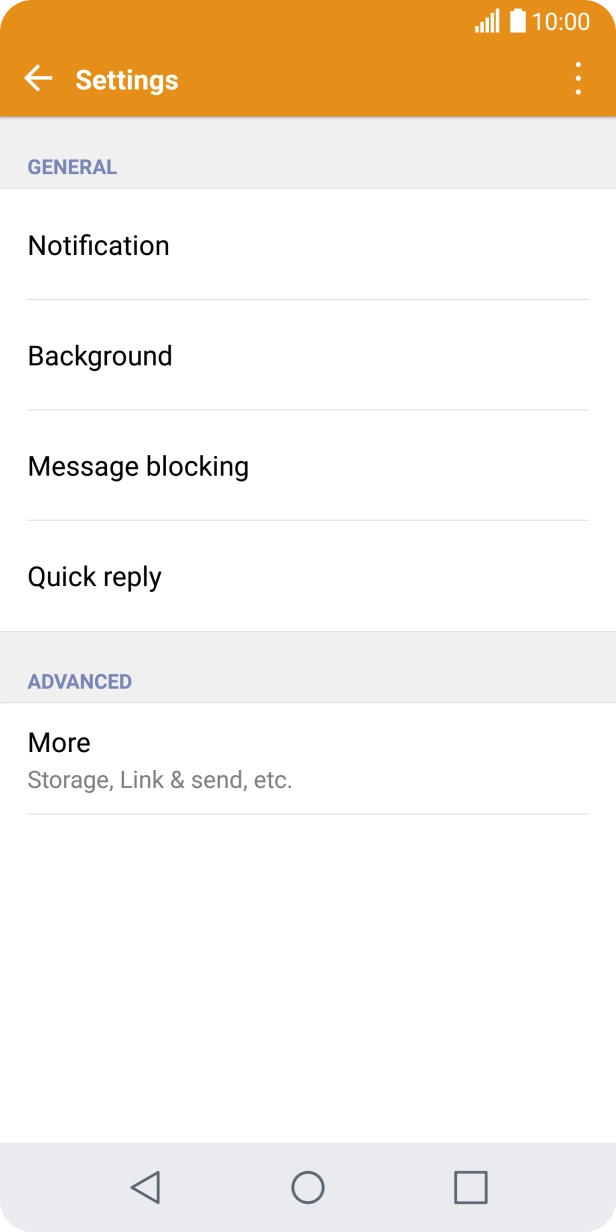Select Message blocking
The image size is (616, 1232).
(x=307, y=466)
